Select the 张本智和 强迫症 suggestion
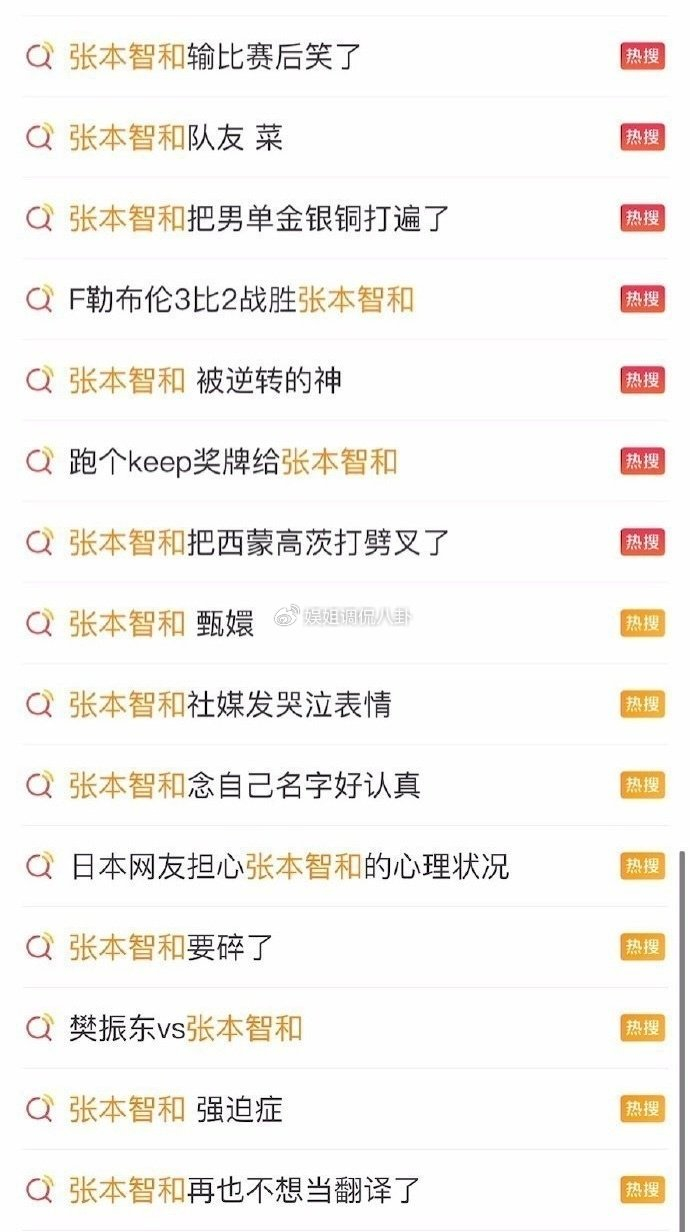 click(x=176, y=1109)
